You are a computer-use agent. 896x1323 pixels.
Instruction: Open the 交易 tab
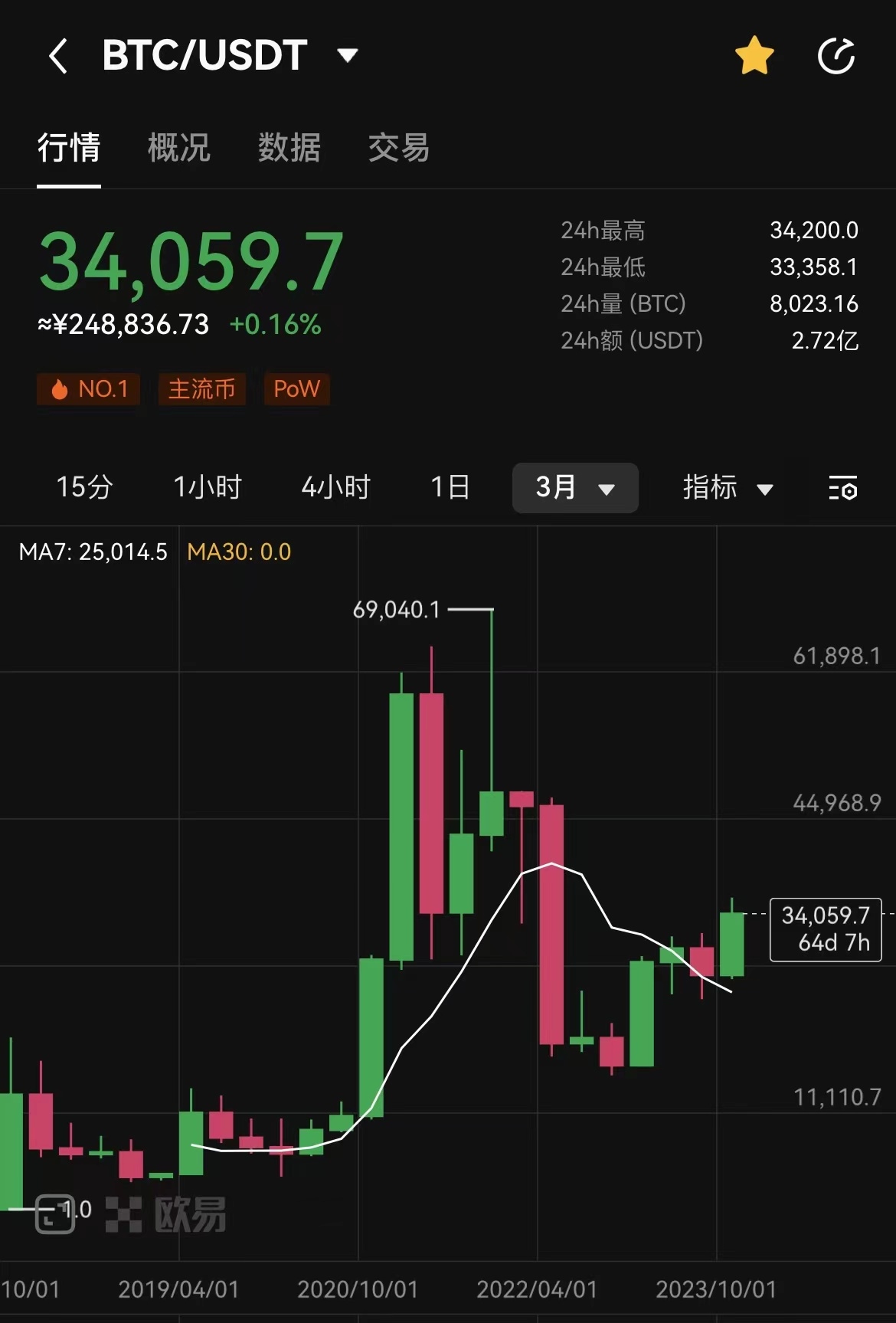pos(398,149)
